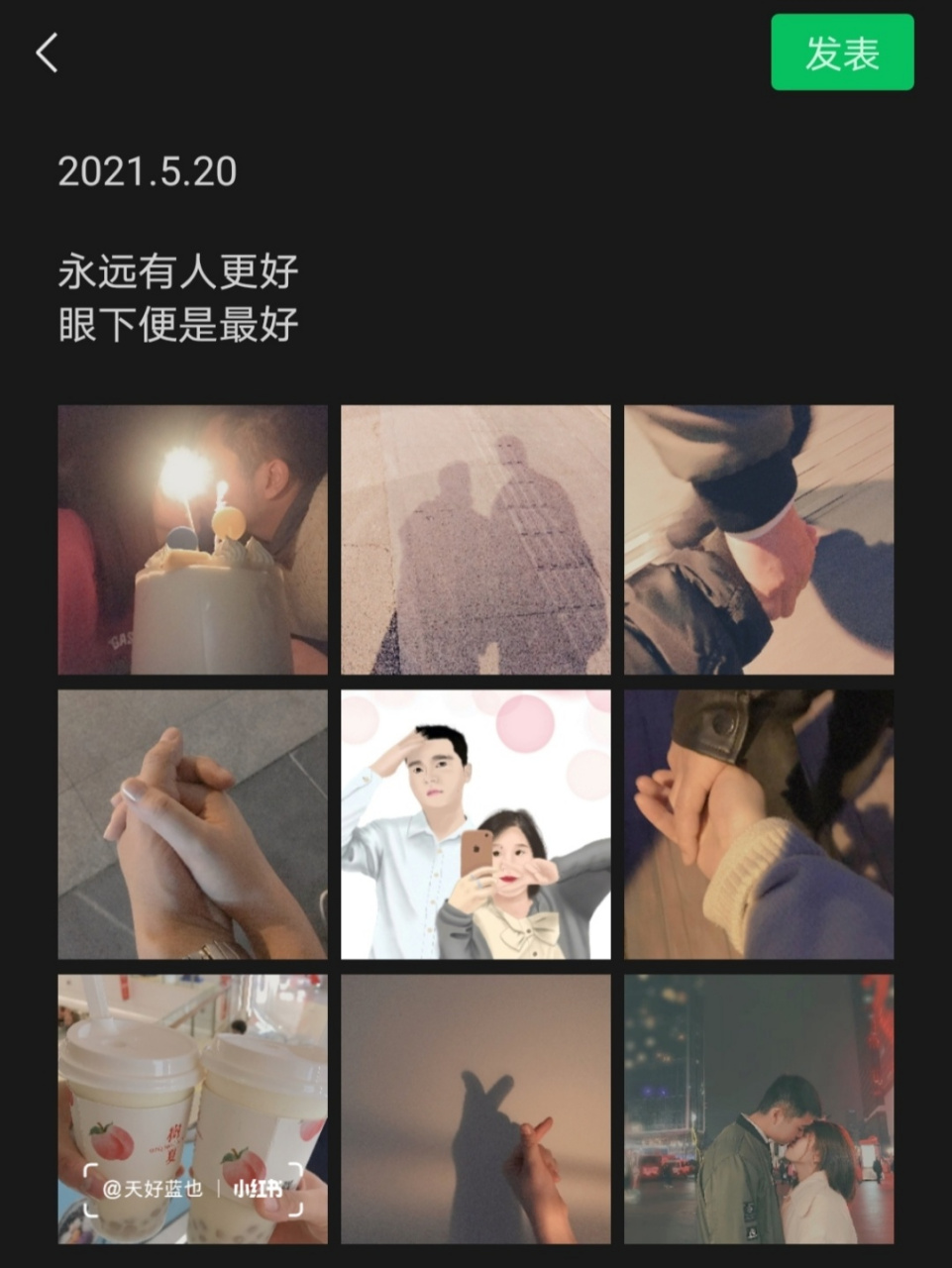The width and height of the screenshot is (952, 1268).
Task: Open the peach milk tea cups photo
Action: pos(194,1109)
